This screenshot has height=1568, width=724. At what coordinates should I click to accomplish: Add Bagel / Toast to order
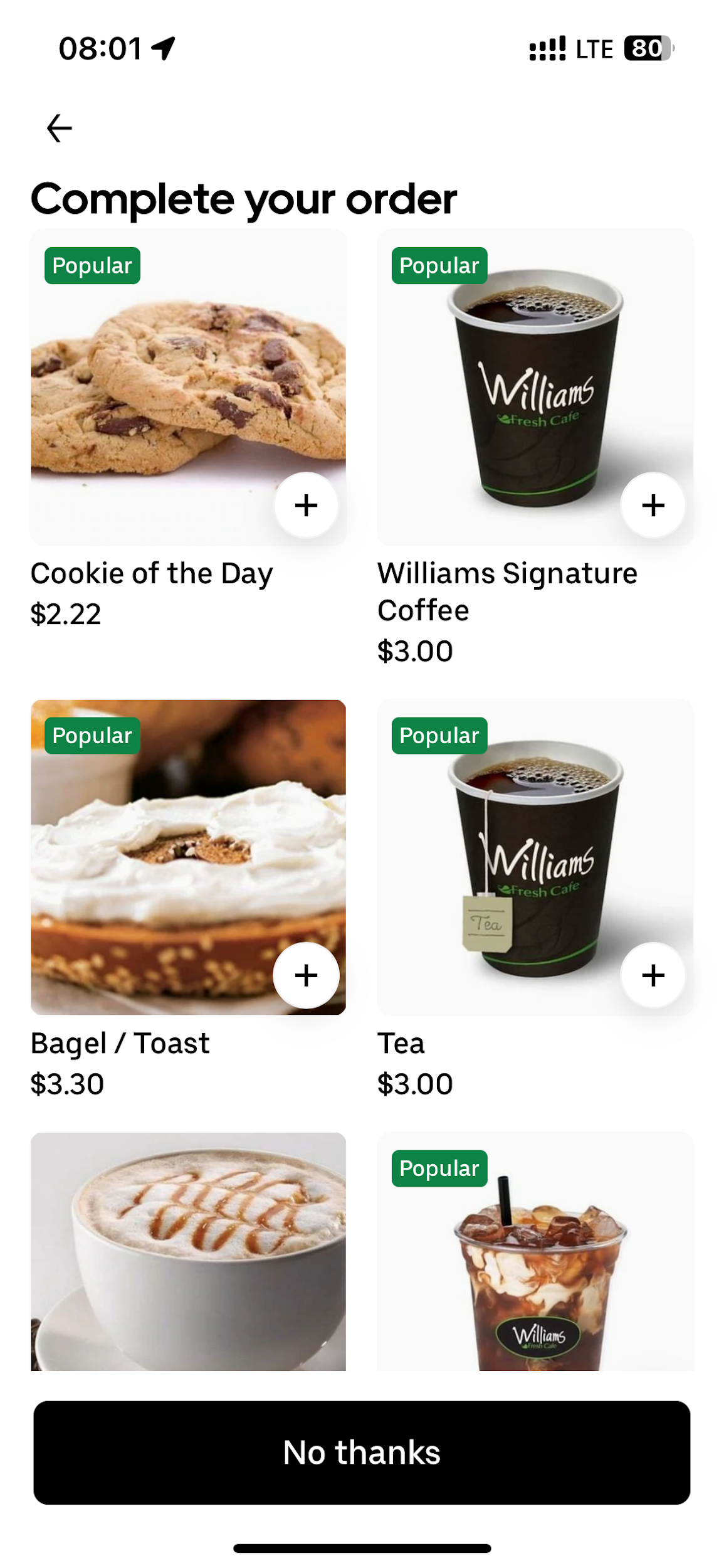pyautogui.click(x=306, y=975)
